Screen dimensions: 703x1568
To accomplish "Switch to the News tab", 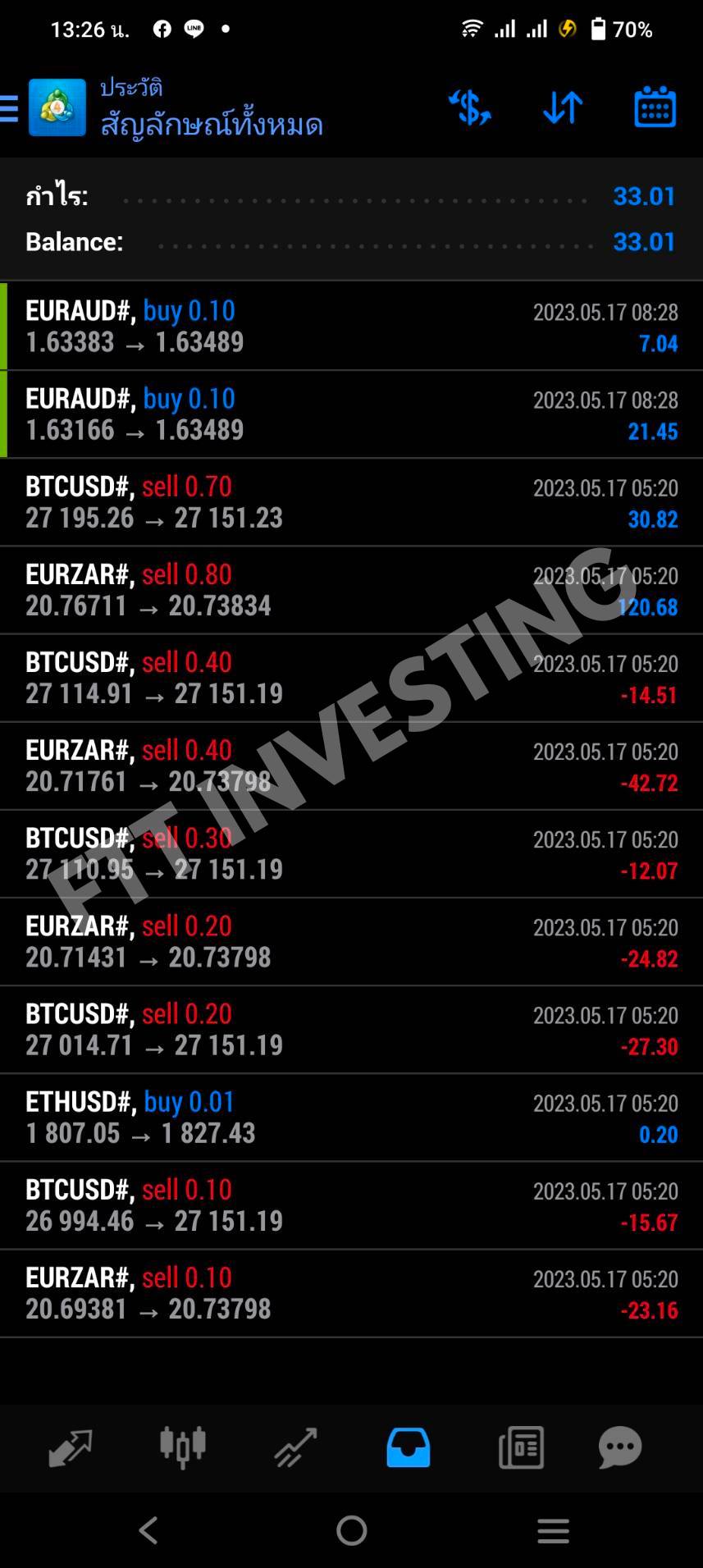I will click(521, 1447).
